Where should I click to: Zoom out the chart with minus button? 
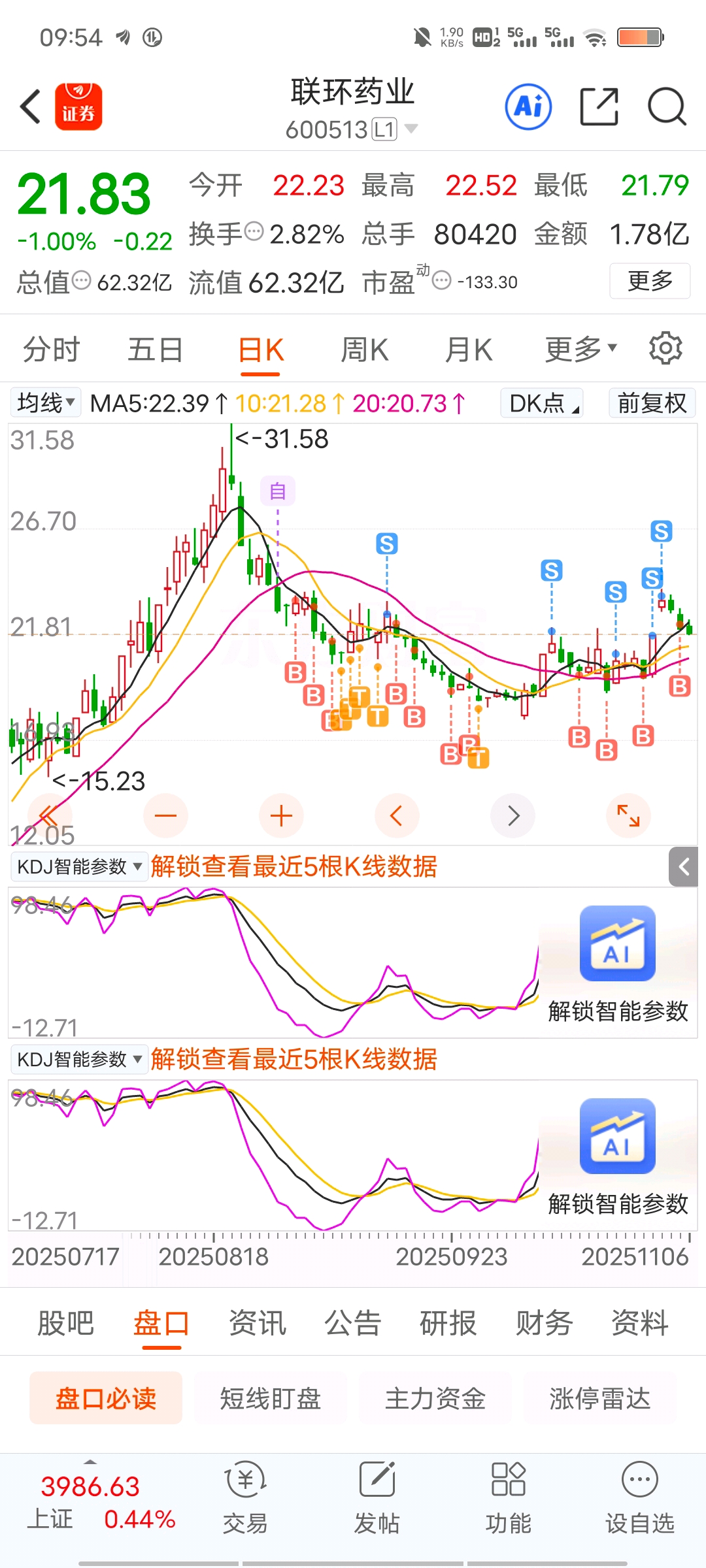coord(165,815)
